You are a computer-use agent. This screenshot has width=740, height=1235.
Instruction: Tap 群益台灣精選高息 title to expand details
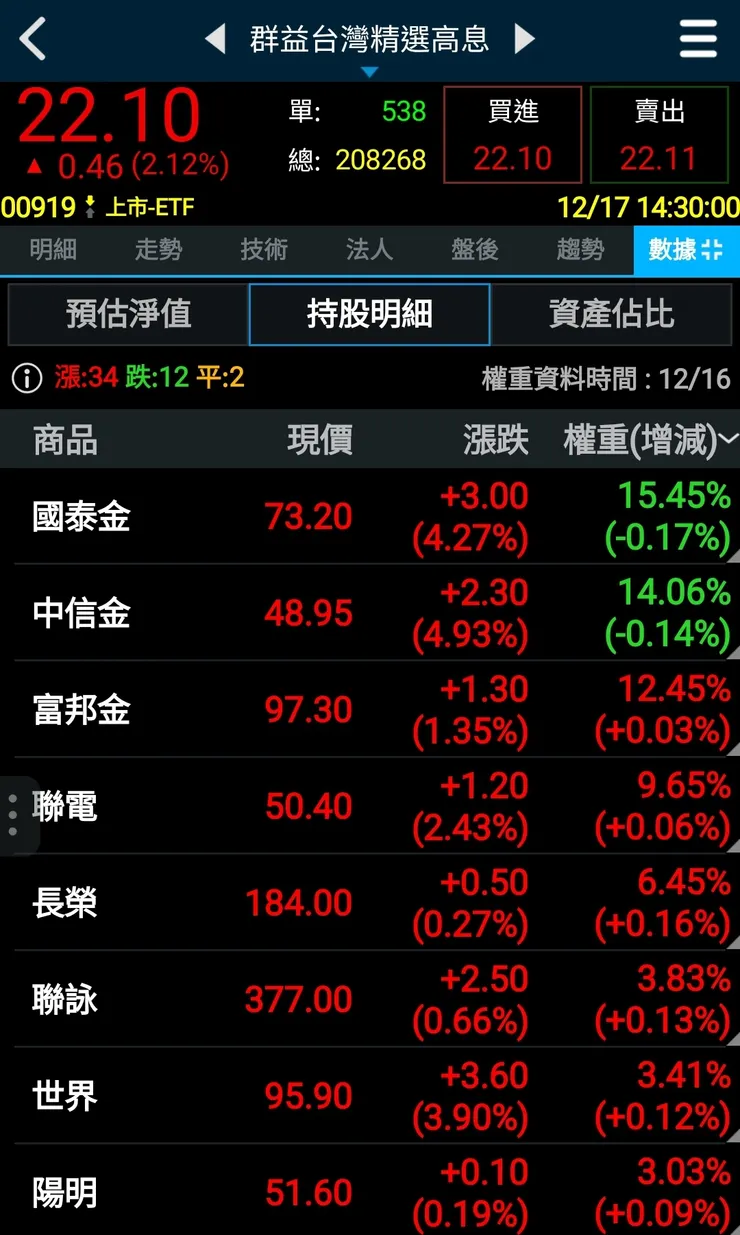(371, 39)
